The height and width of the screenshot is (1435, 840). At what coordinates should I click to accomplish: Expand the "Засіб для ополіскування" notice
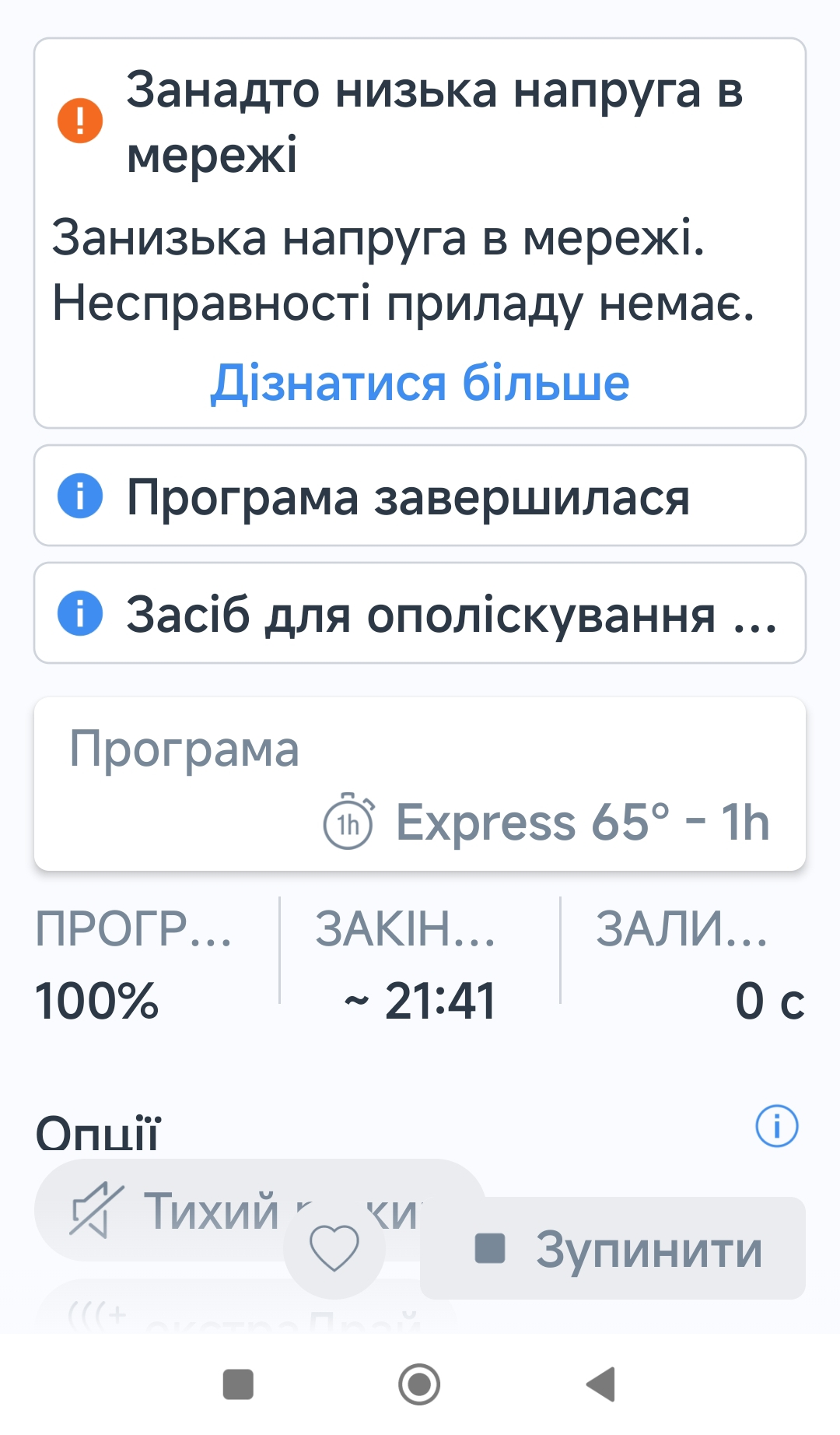click(x=420, y=614)
